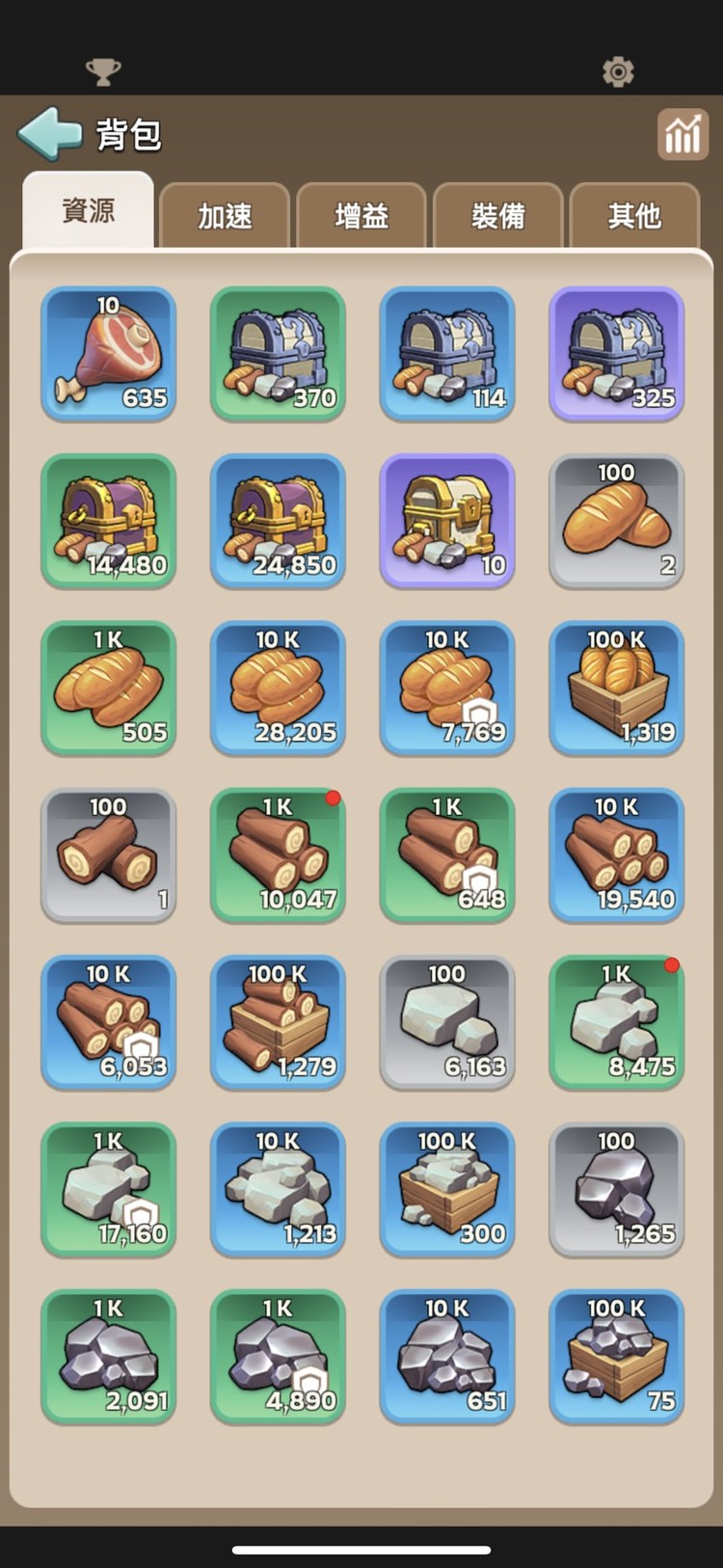Select the white gold chest with 10

point(447,521)
